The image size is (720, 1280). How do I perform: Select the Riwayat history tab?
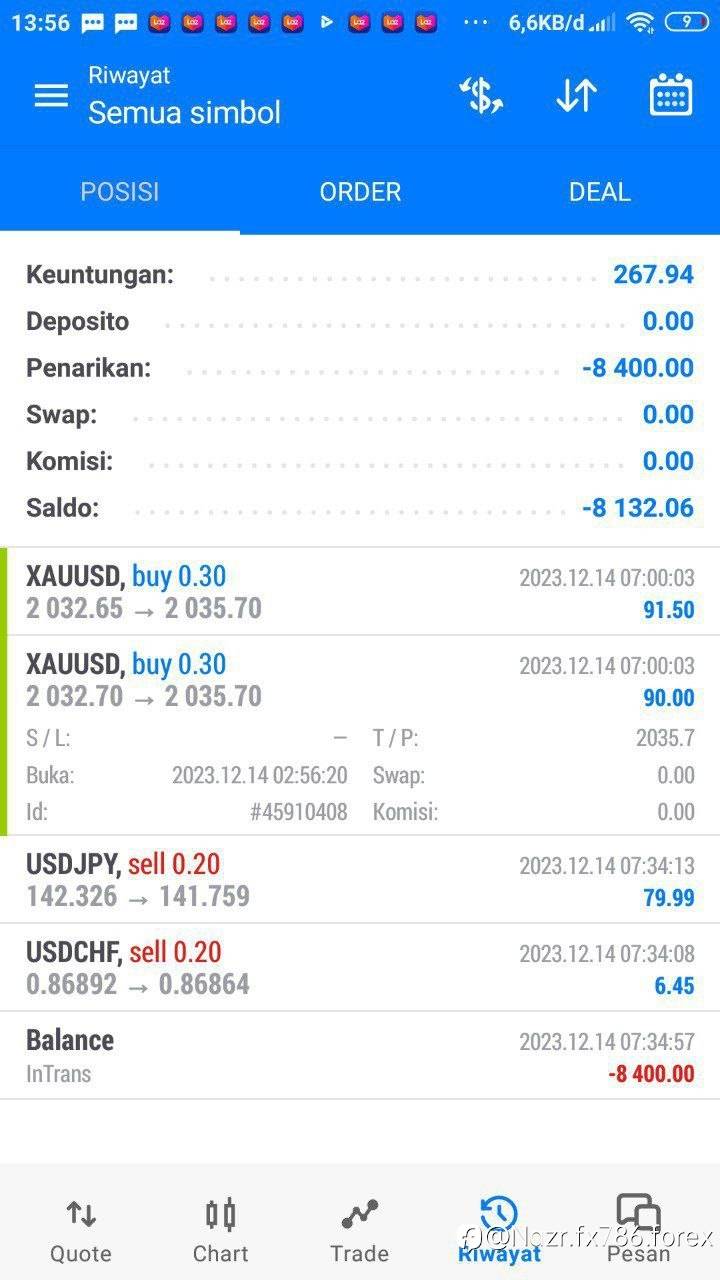[499, 1231]
